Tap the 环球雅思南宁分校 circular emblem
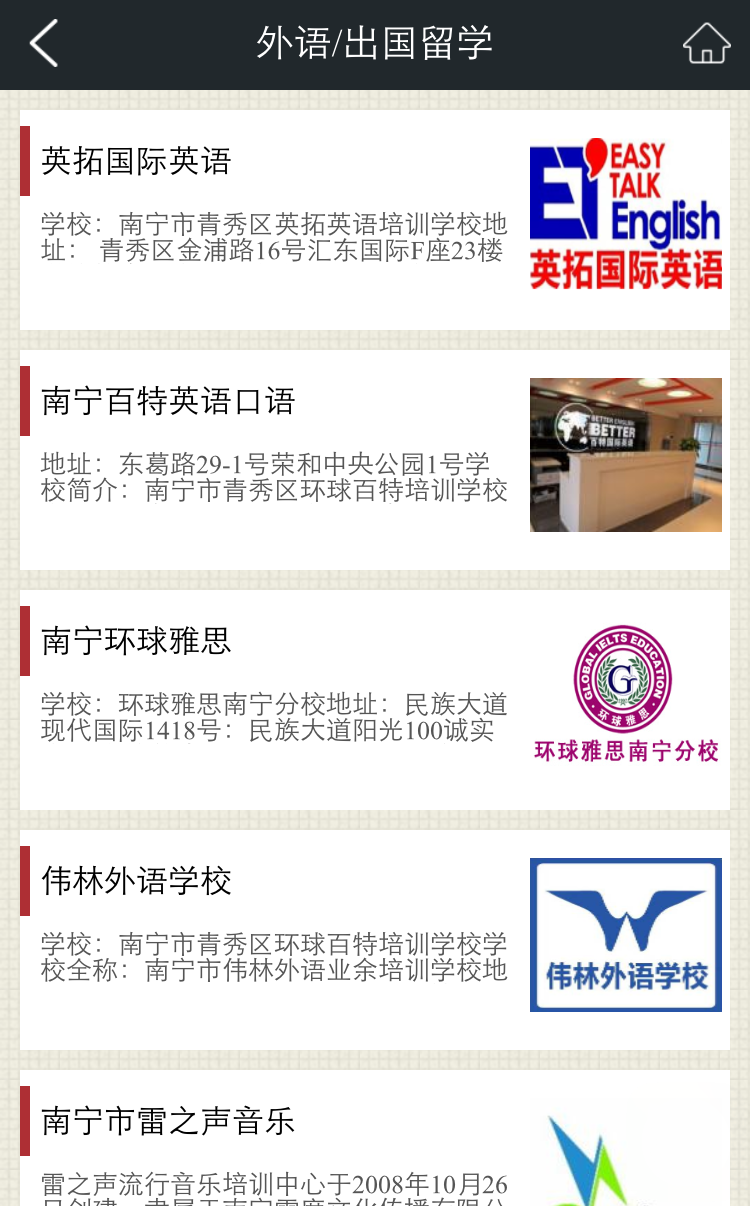This screenshot has height=1206, width=750. (x=625, y=681)
